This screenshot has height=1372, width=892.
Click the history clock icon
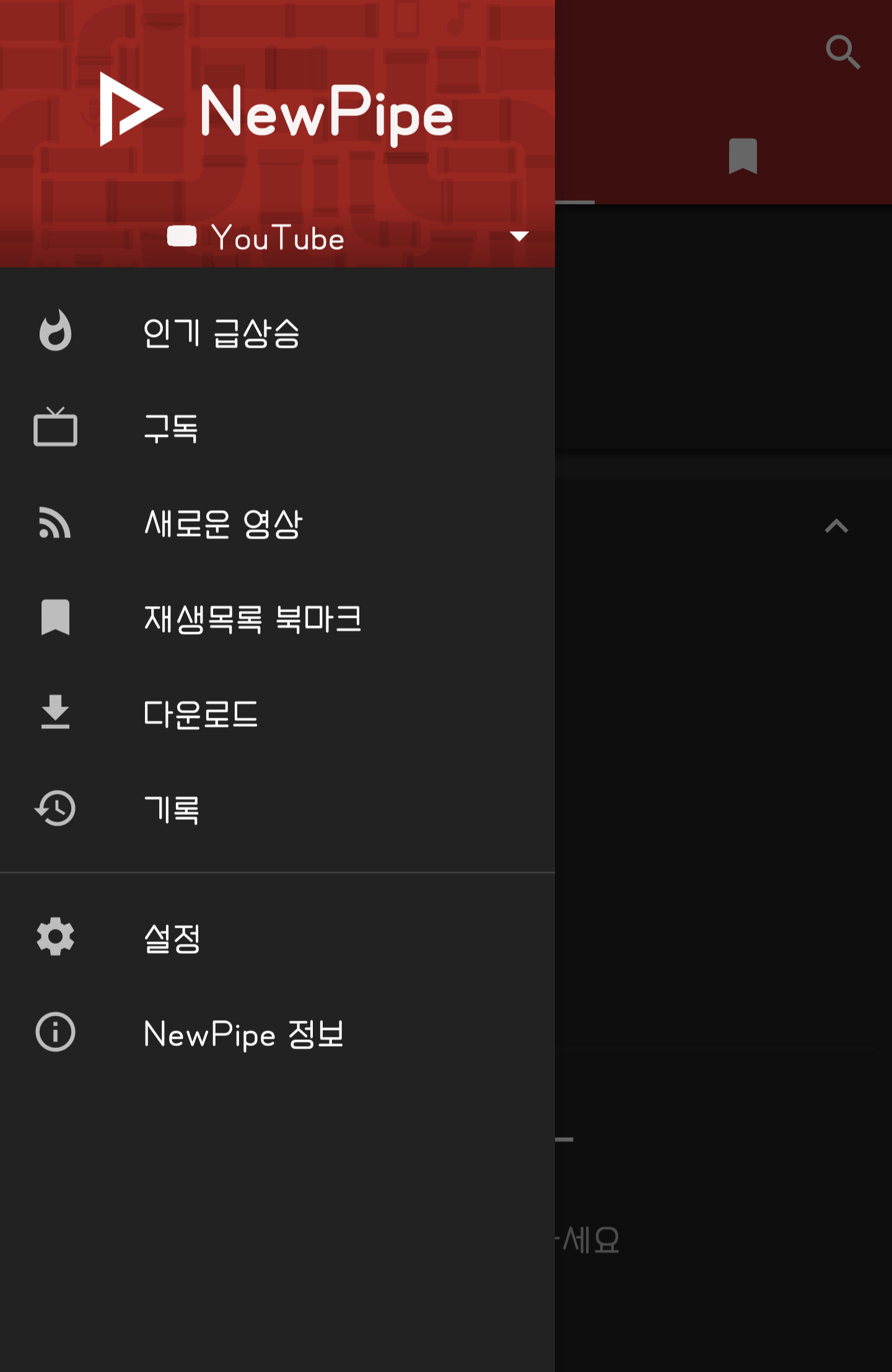tap(56, 809)
